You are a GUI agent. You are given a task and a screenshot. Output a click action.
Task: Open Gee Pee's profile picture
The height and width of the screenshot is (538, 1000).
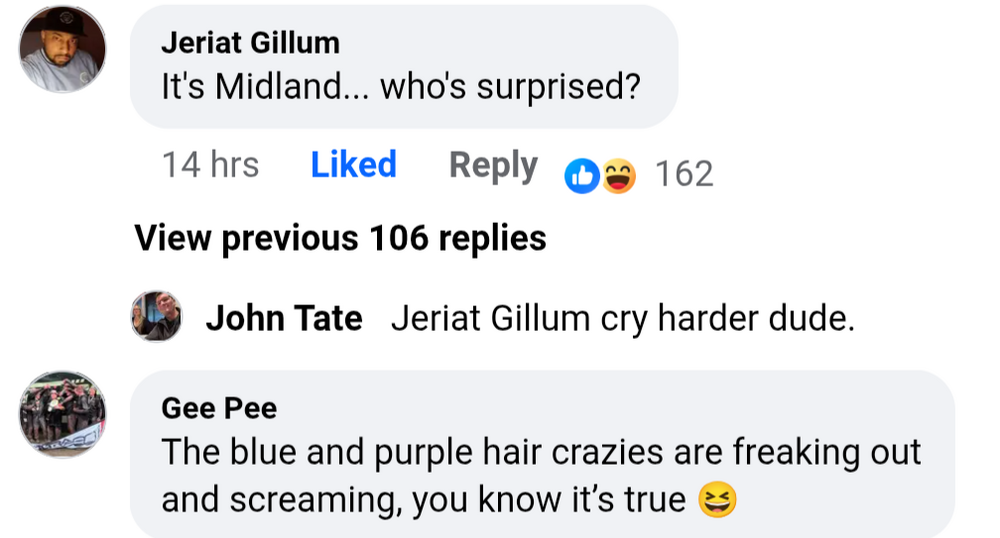click(x=63, y=414)
